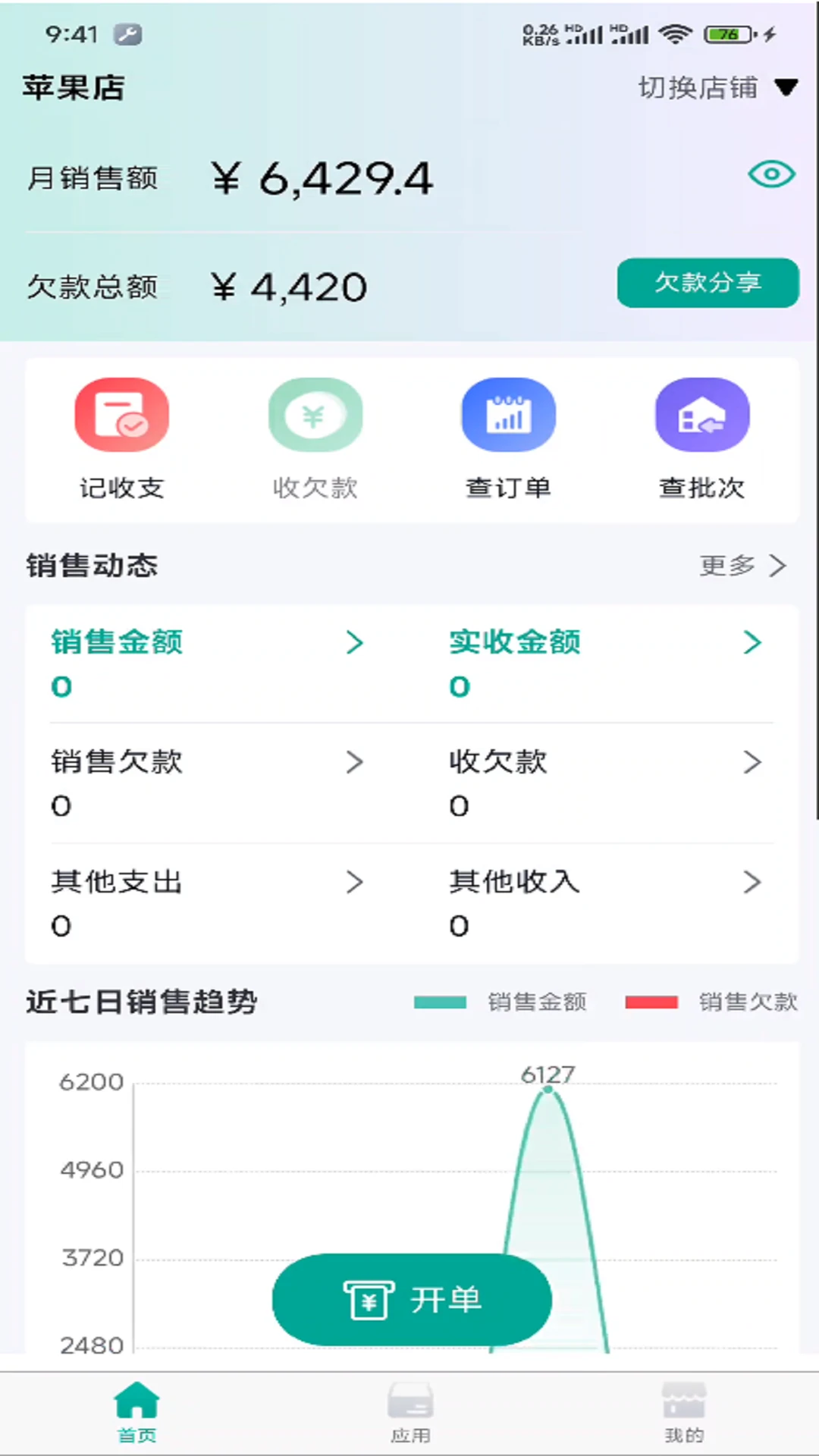The width and height of the screenshot is (819, 1456).
Task: Select the 6127 data point on the chart
Action: point(548,1089)
